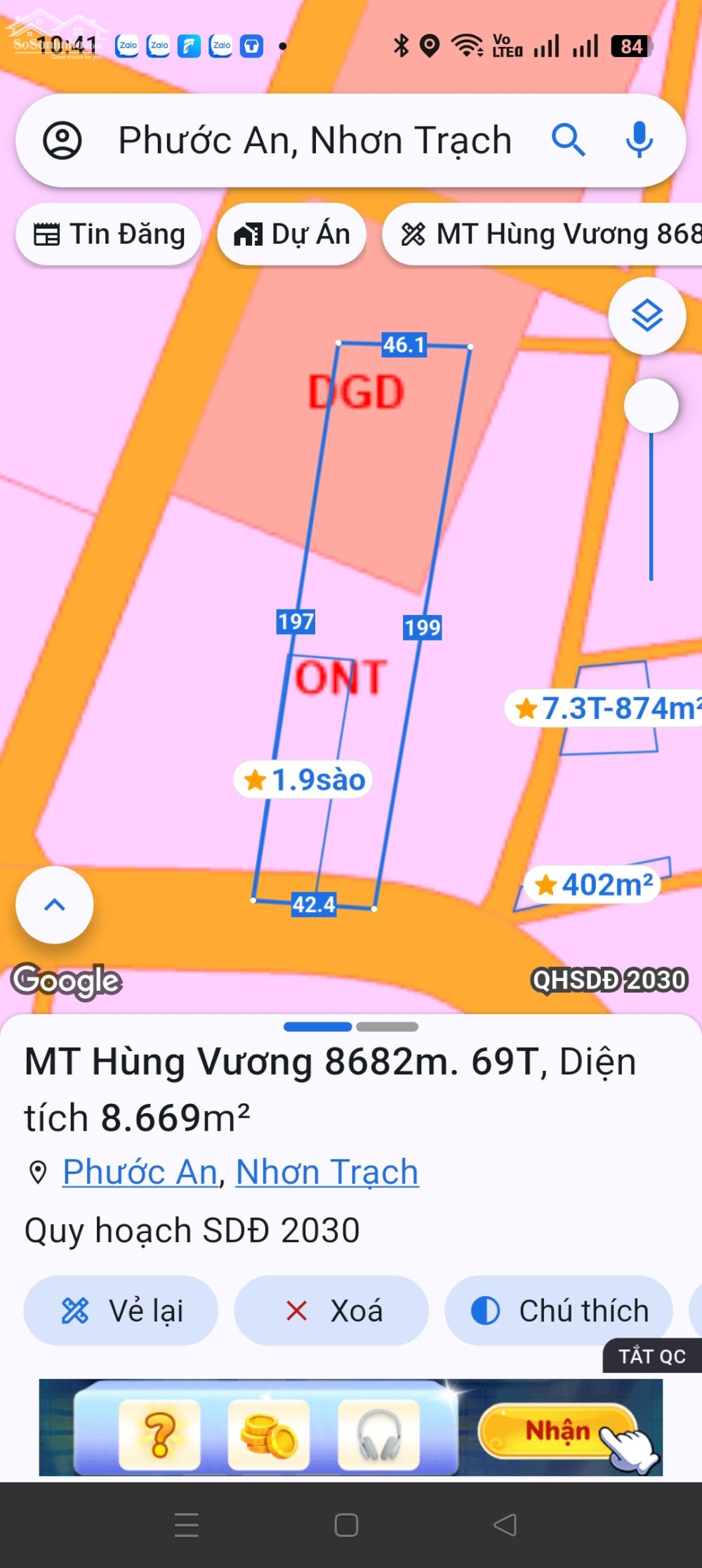
Task: Tap the red X icon next to Xoá
Action: tap(298, 1310)
